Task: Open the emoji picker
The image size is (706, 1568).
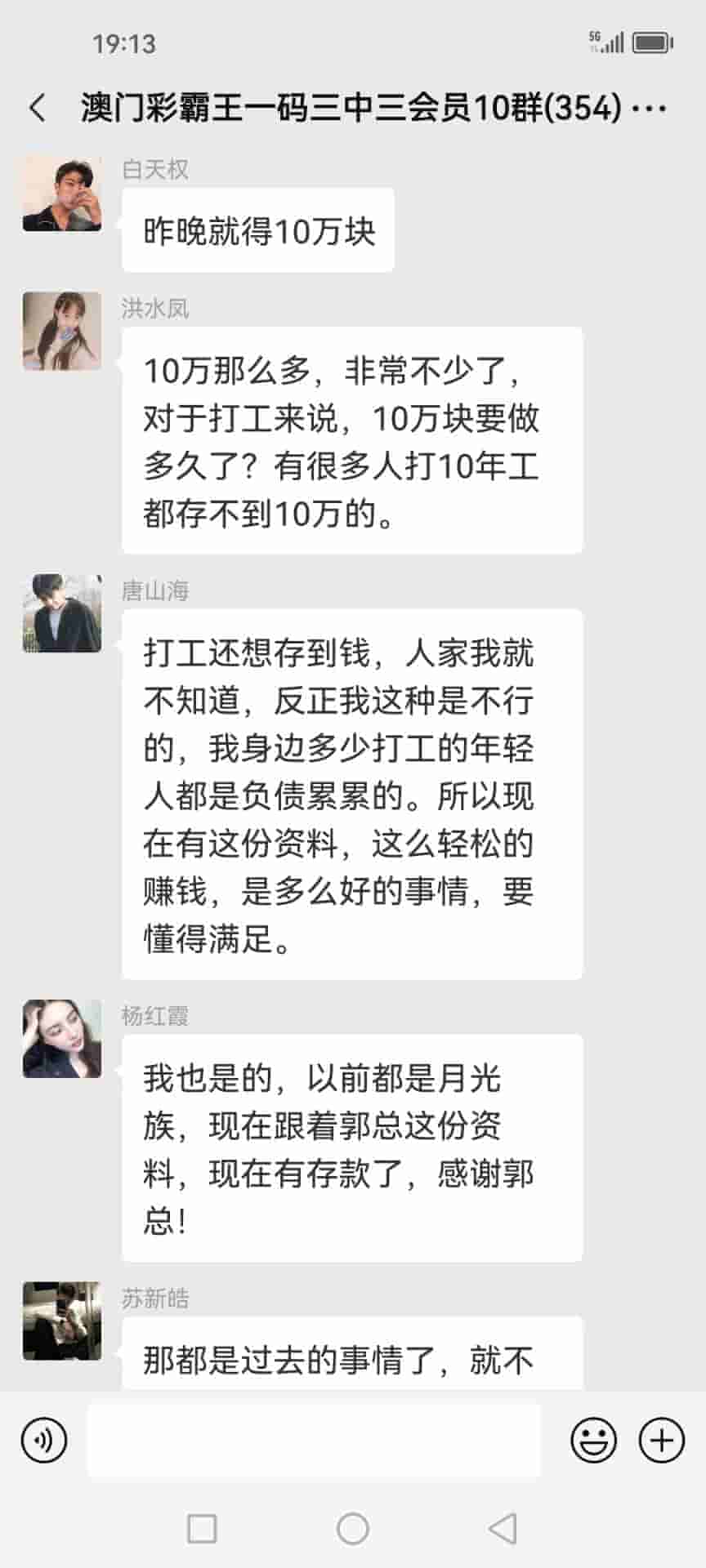Action: 593,1440
